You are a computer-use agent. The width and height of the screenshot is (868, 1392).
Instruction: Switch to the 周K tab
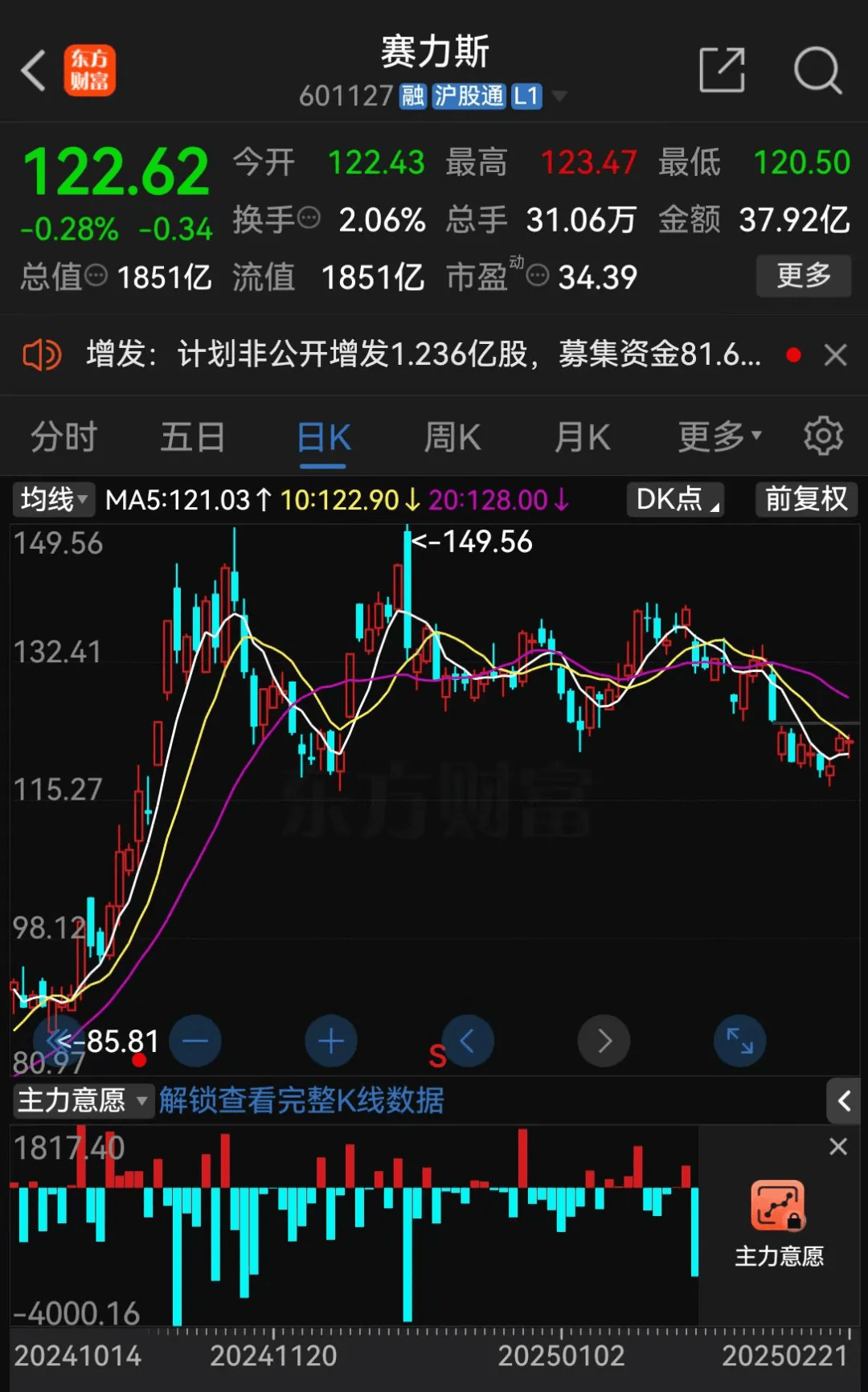451,436
